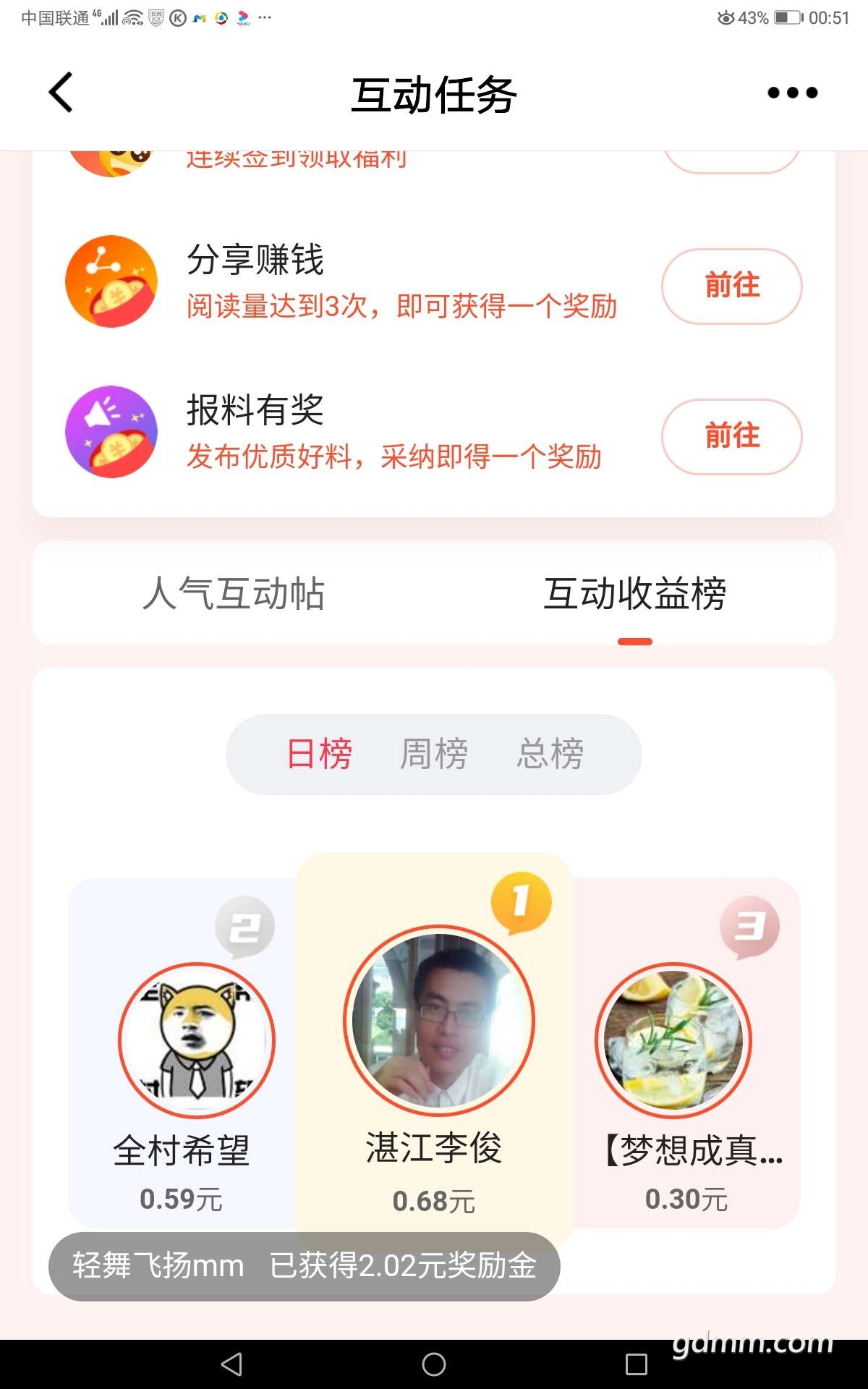Select the 互动收益榜 tab
868x1389 pixels.
(634, 593)
